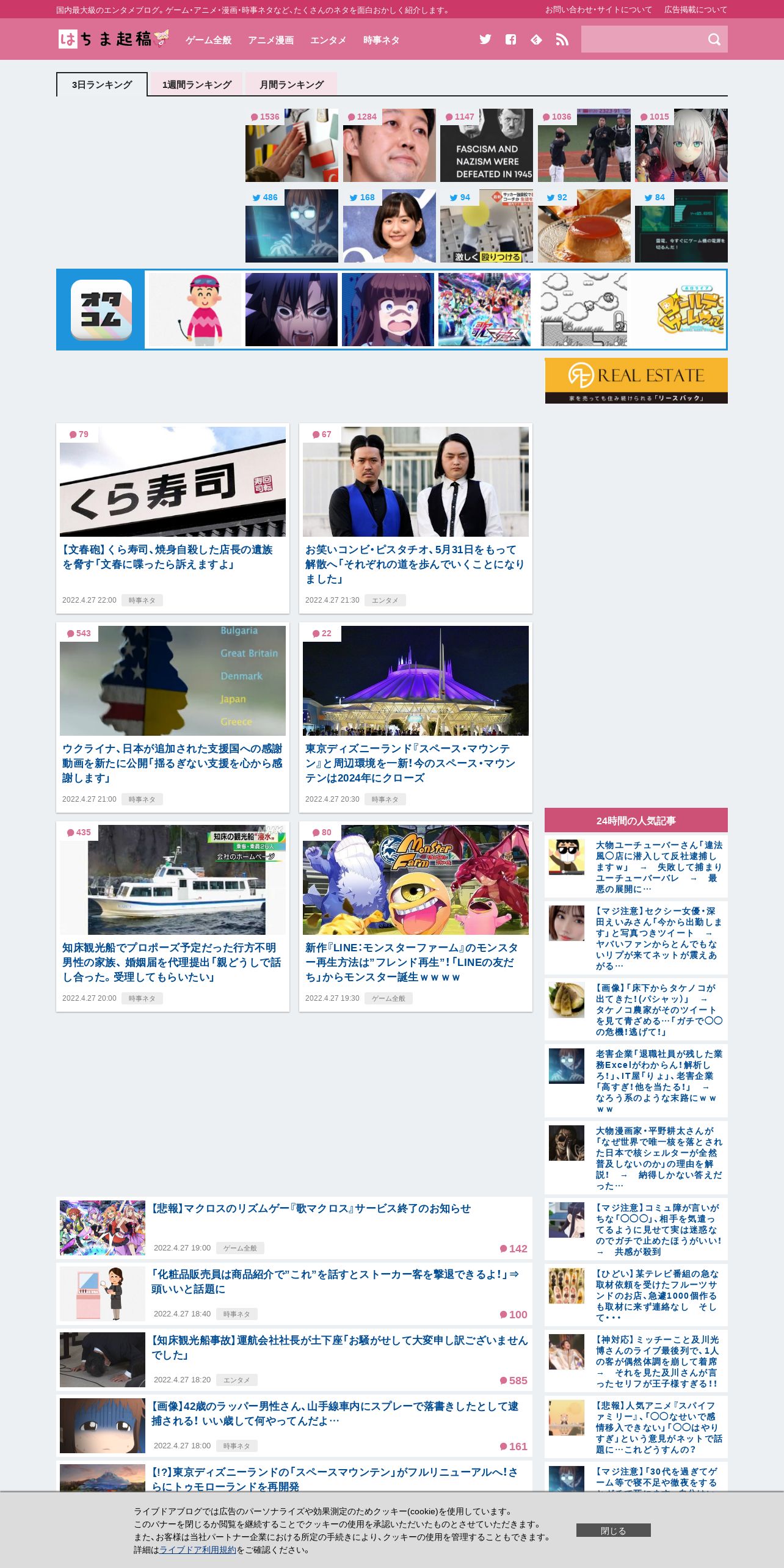Open the RSS feed icon
Viewport: 784px width, 1568px height.
(x=562, y=40)
